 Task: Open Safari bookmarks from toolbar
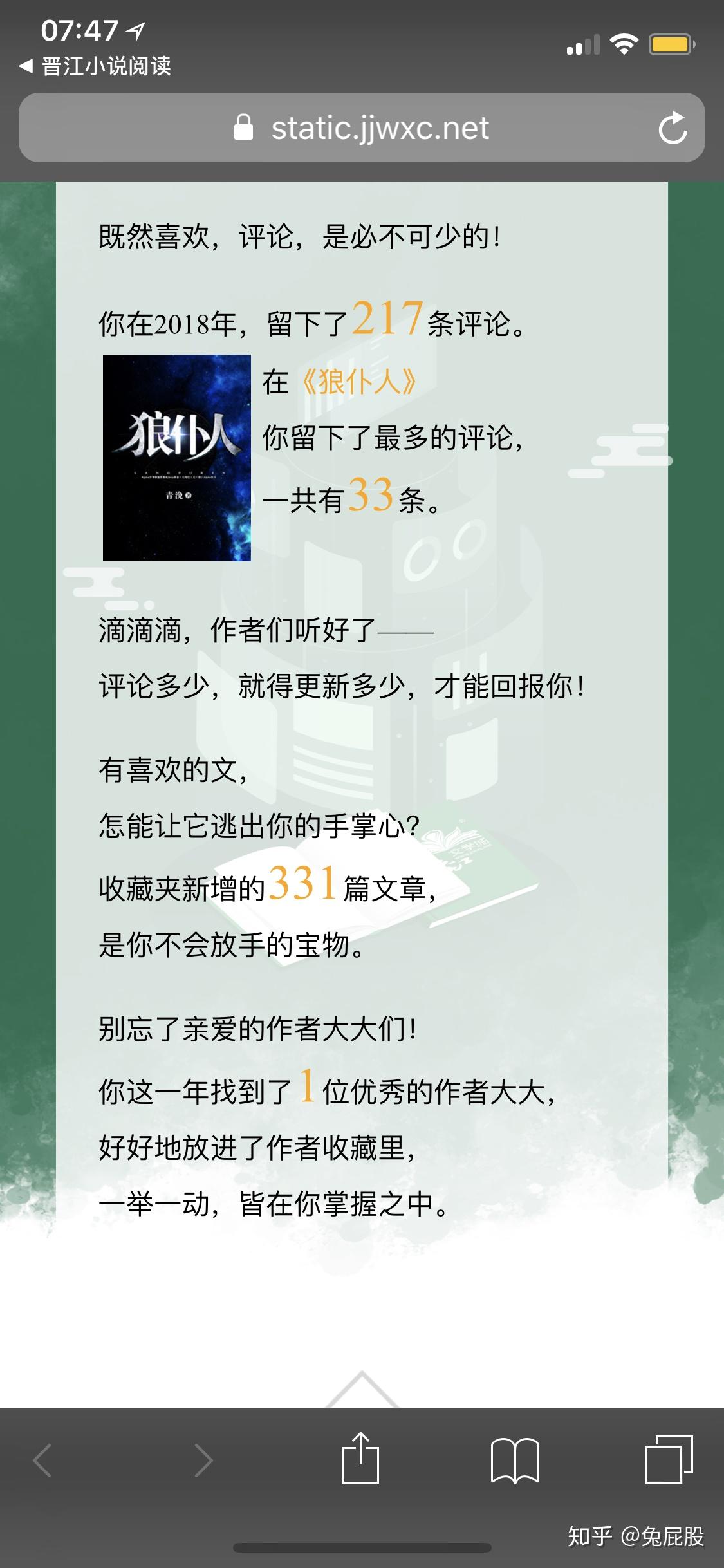click(x=515, y=1460)
